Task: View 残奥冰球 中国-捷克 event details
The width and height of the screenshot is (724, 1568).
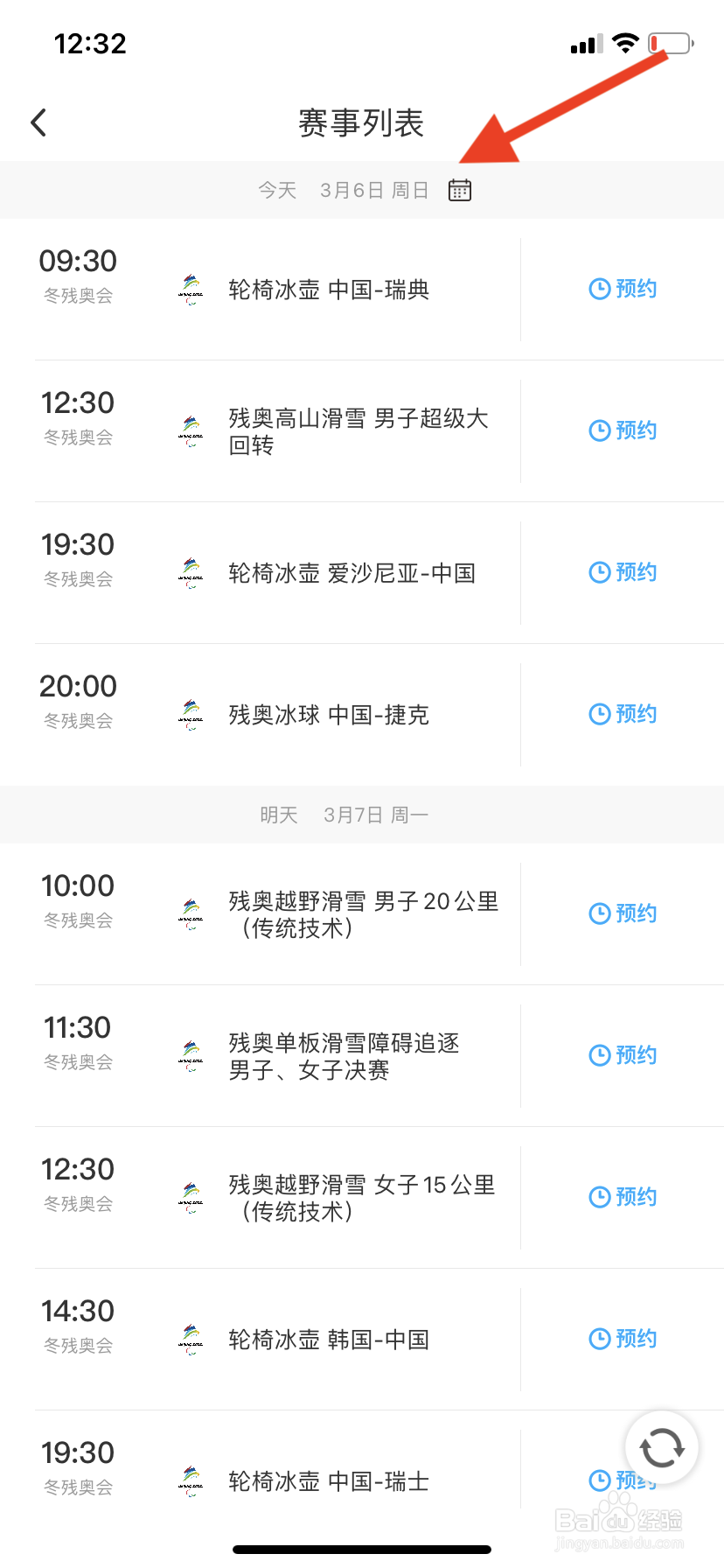Action: point(329,715)
